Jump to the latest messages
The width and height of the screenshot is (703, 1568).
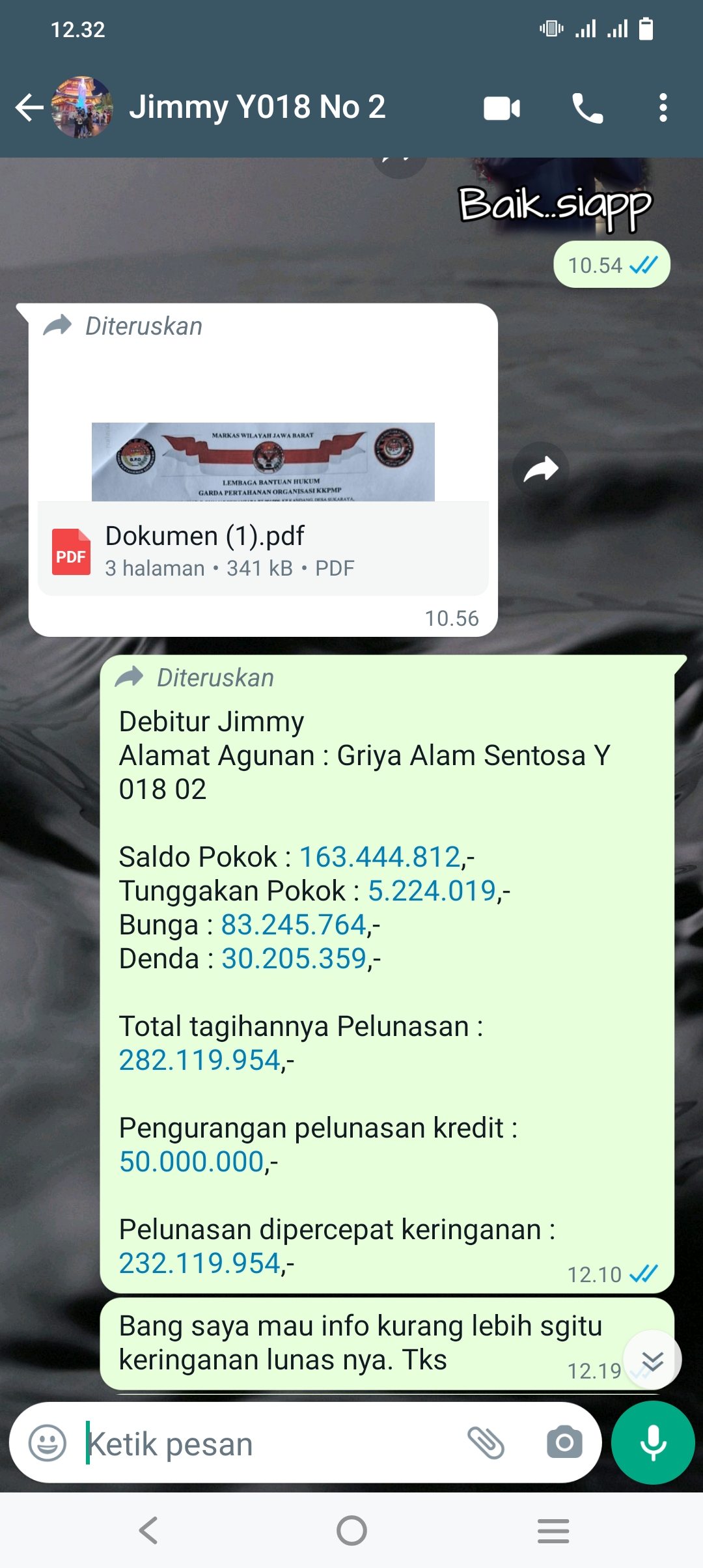click(652, 1360)
